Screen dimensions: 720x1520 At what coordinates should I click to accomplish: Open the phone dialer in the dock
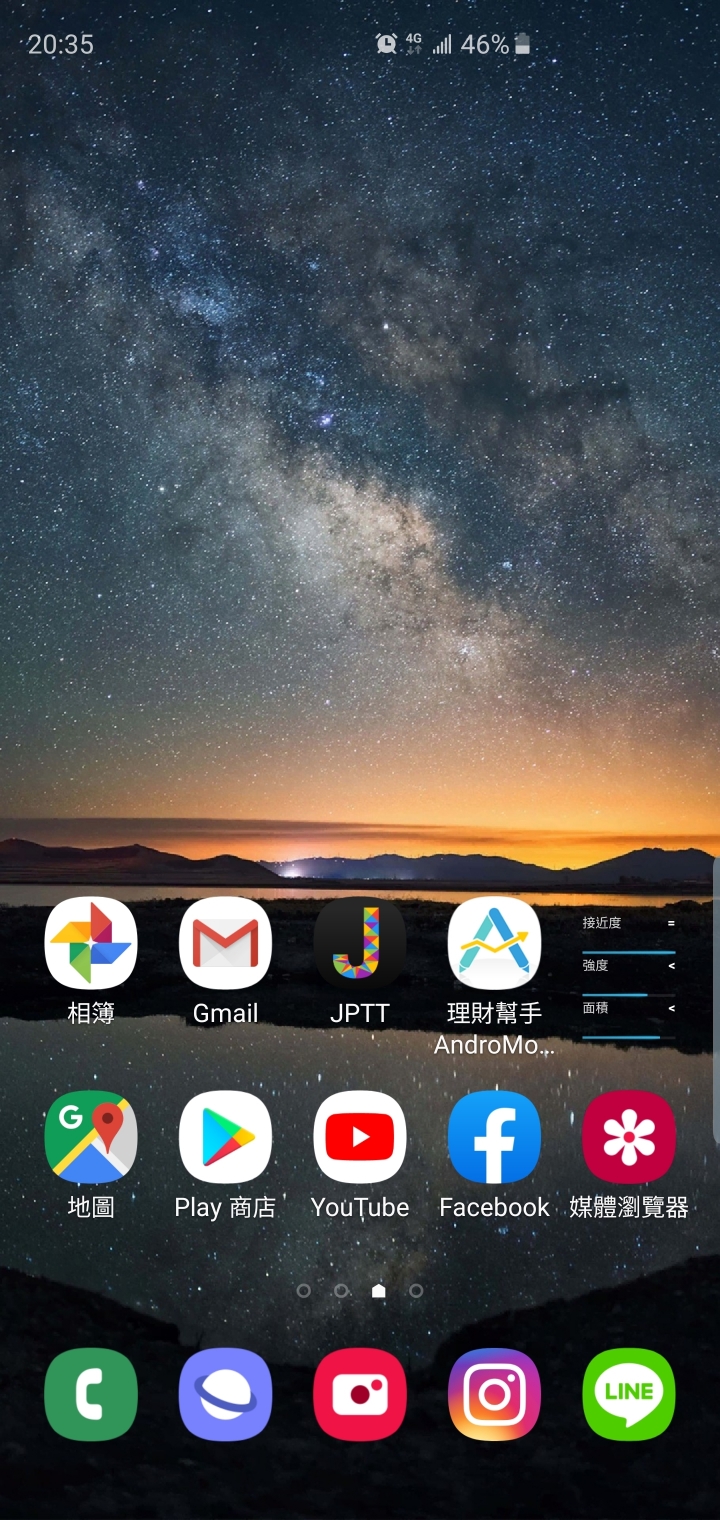click(91, 1394)
